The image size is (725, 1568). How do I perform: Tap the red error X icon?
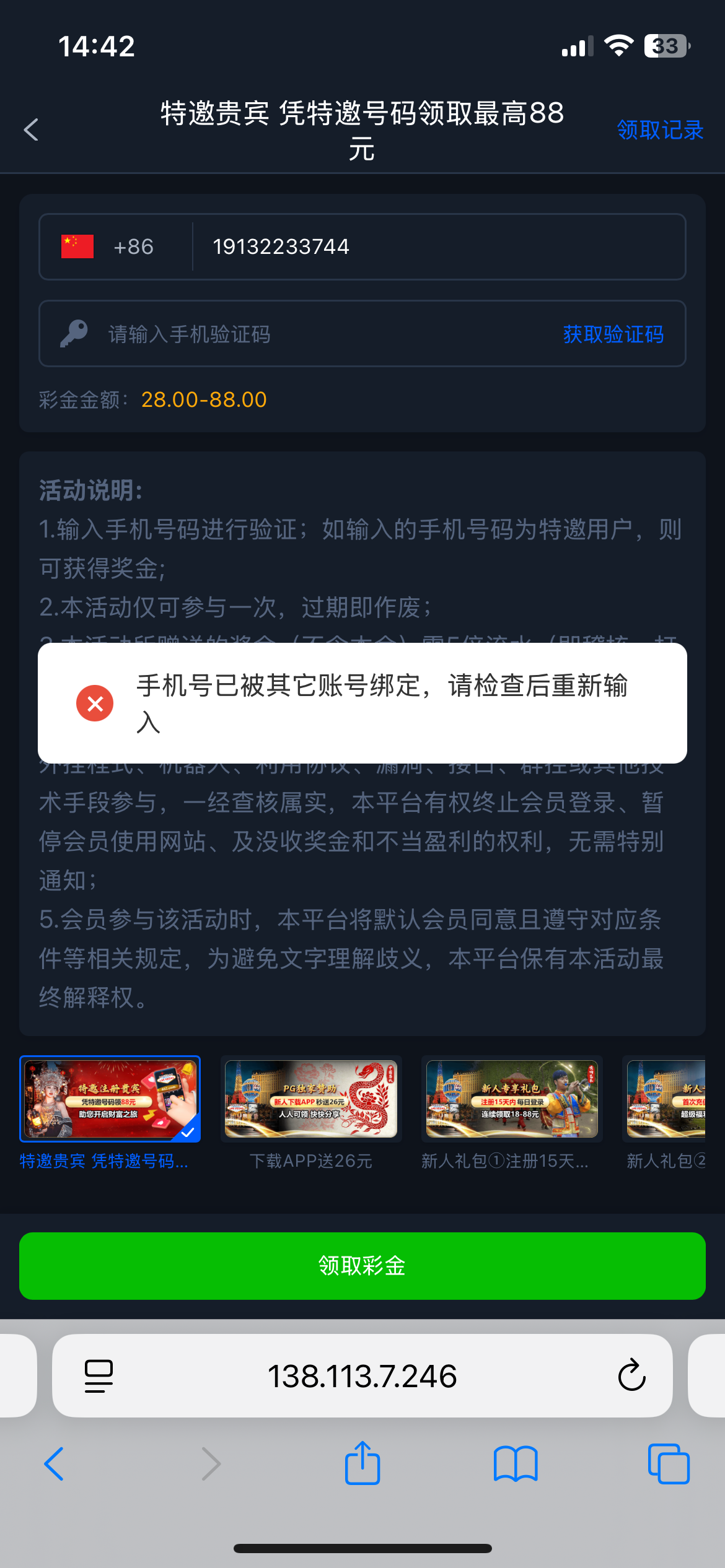tap(94, 703)
